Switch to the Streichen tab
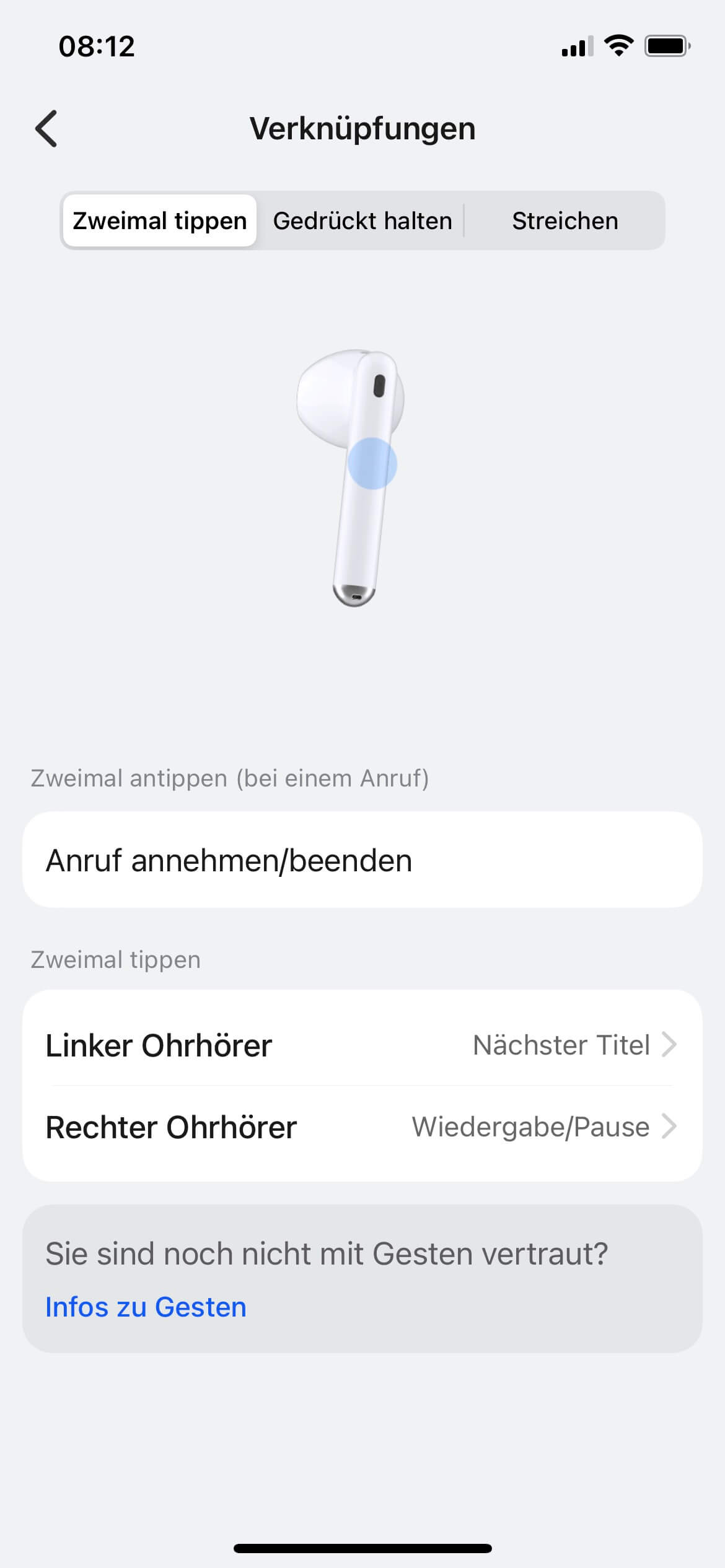This screenshot has height=1568, width=725. click(x=565, y=221)
